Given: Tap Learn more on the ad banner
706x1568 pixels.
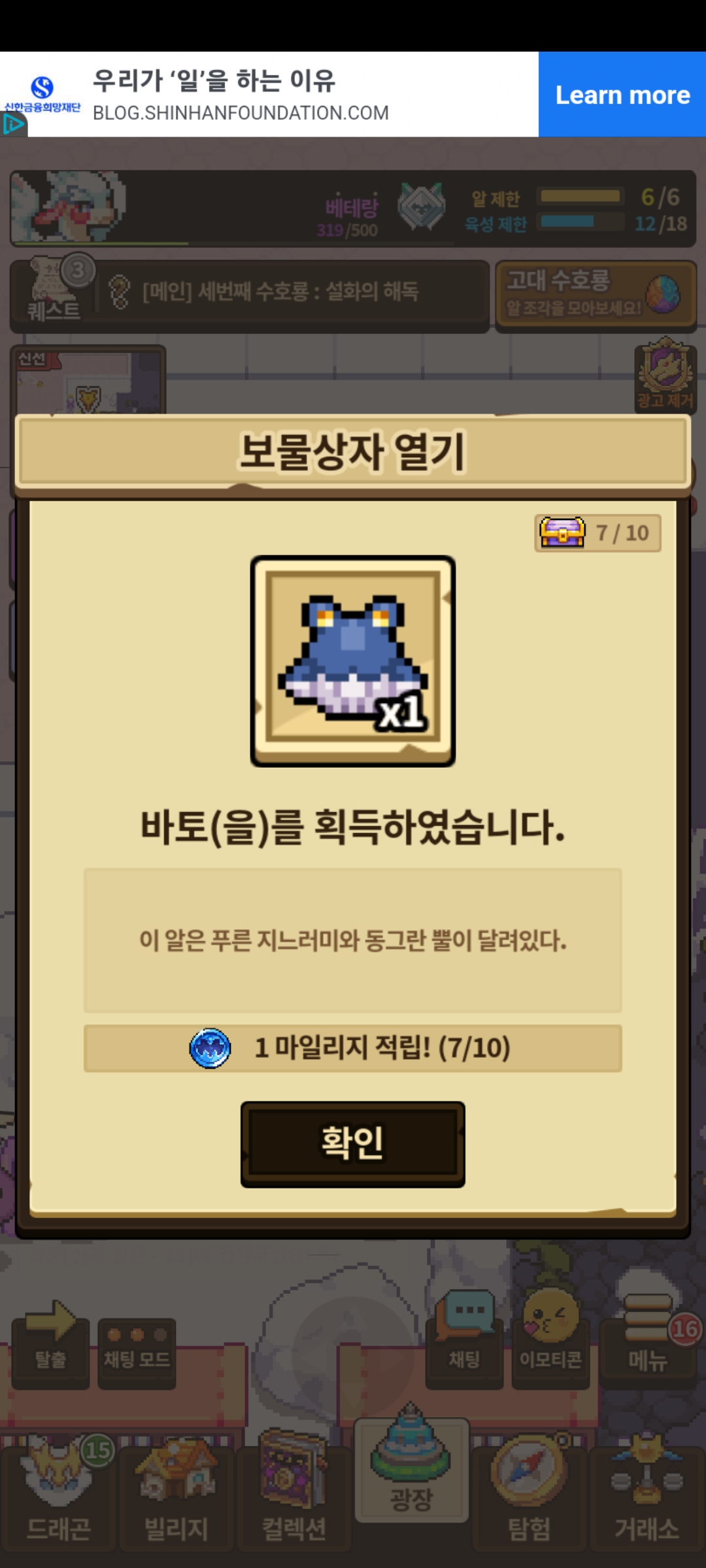Looking at the screenshot, I should click(x=622, y=95).
